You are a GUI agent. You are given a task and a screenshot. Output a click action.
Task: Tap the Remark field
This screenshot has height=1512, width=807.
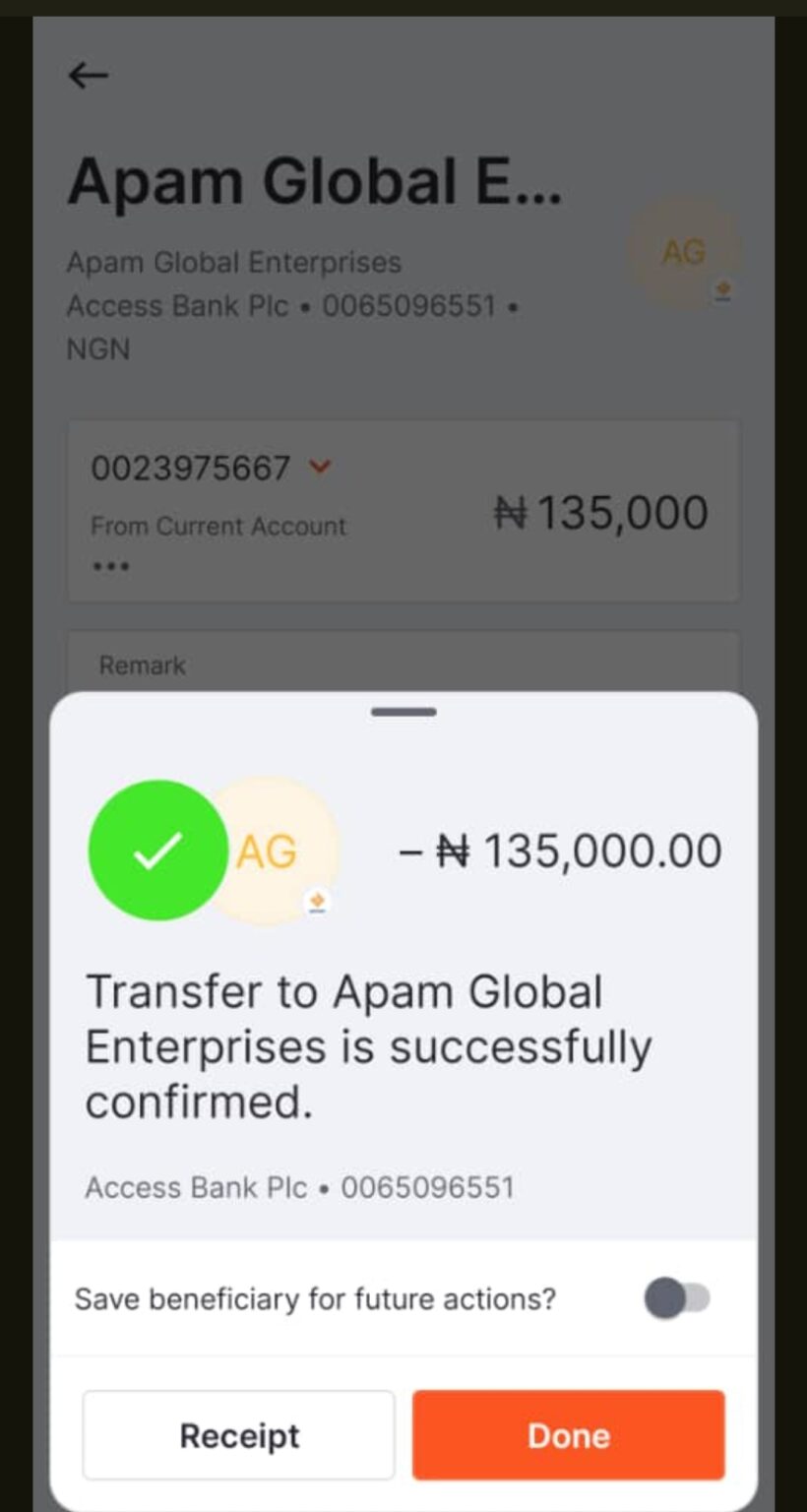point(403,664)
